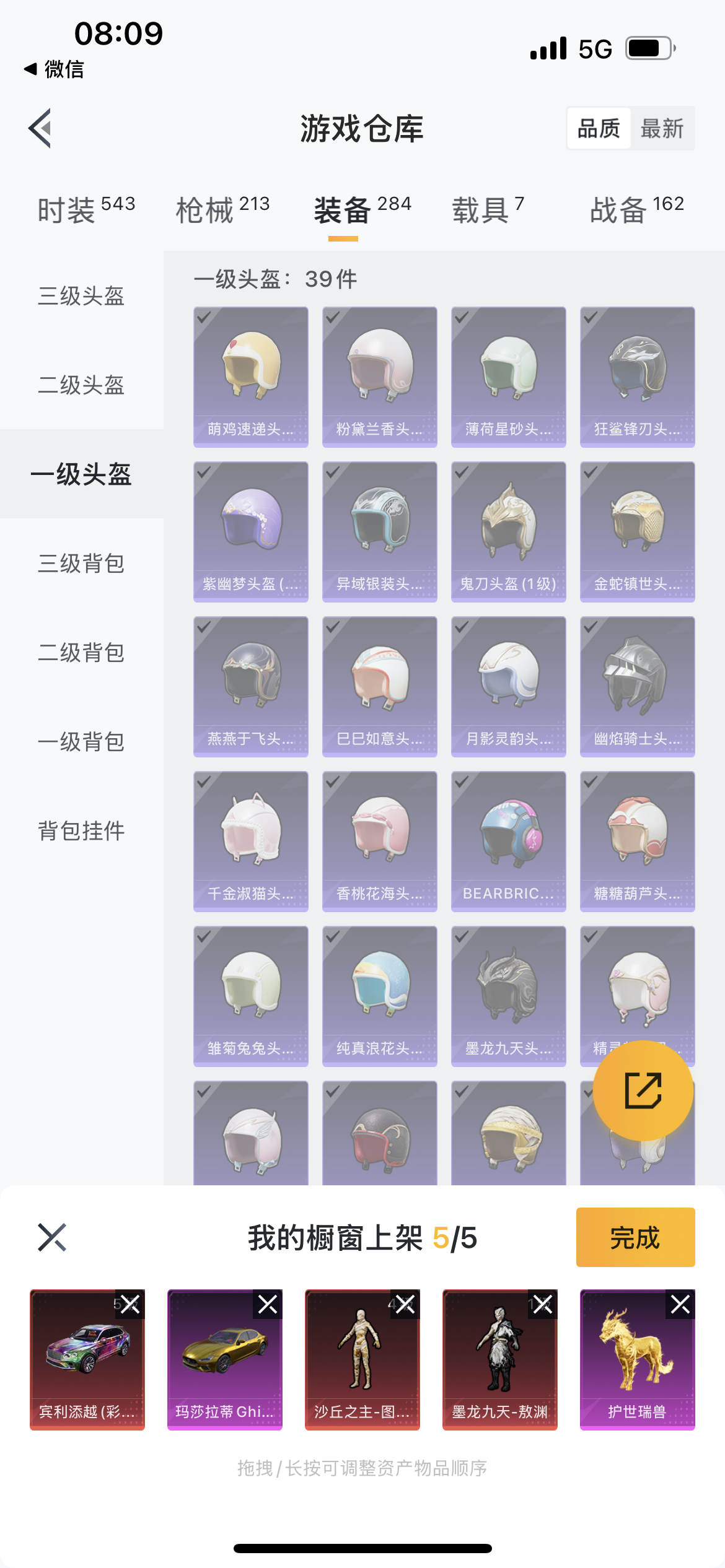This screenshot has width=725, height=1568.
Task: Go back from the 游戏仓库 page
Action: coord(40,129)
